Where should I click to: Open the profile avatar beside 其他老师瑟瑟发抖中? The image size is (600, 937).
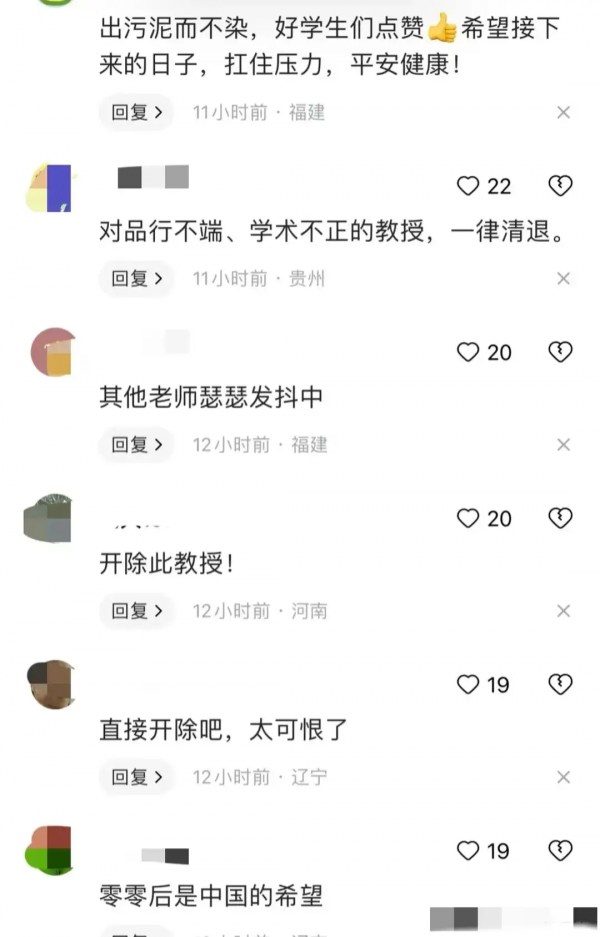point(53,353)
